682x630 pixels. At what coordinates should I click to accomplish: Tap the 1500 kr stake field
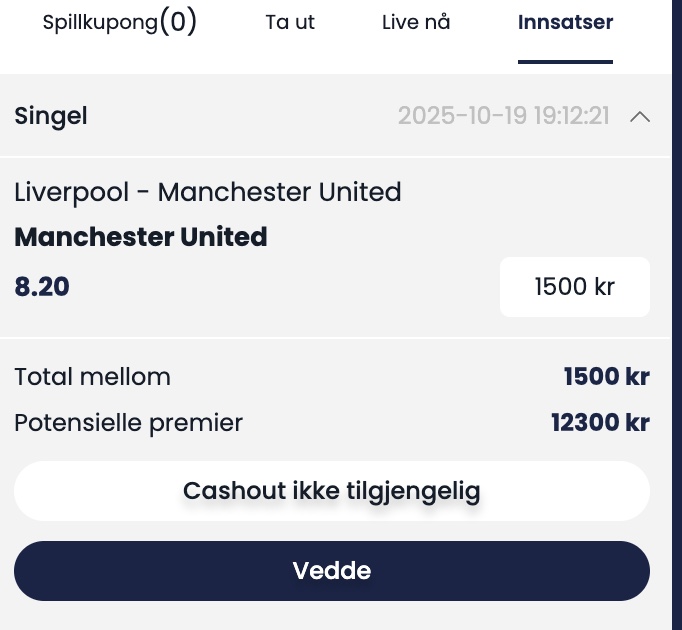click(575, 287)
